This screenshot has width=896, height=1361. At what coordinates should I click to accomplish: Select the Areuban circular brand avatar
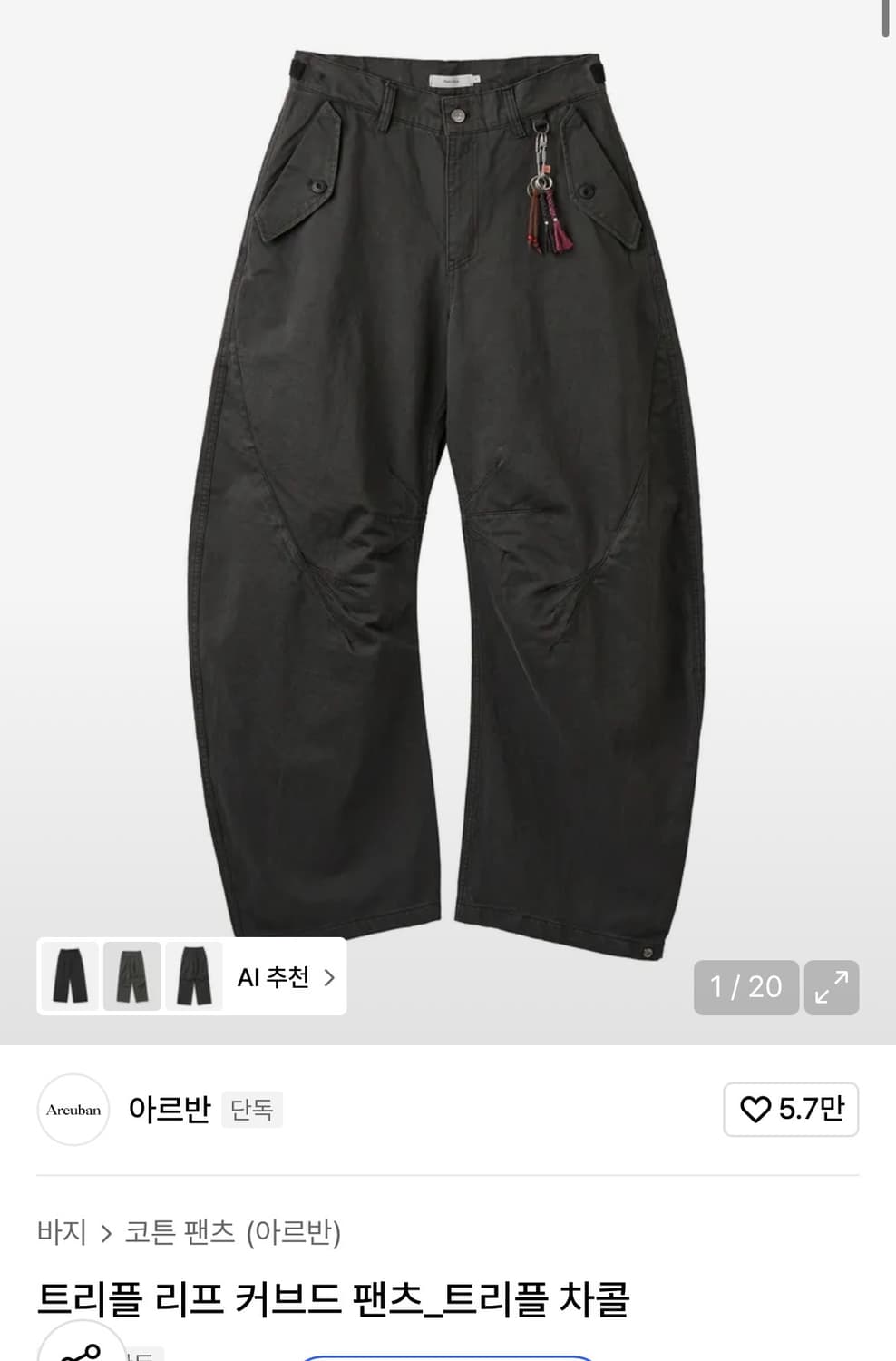coord(73,1109)
